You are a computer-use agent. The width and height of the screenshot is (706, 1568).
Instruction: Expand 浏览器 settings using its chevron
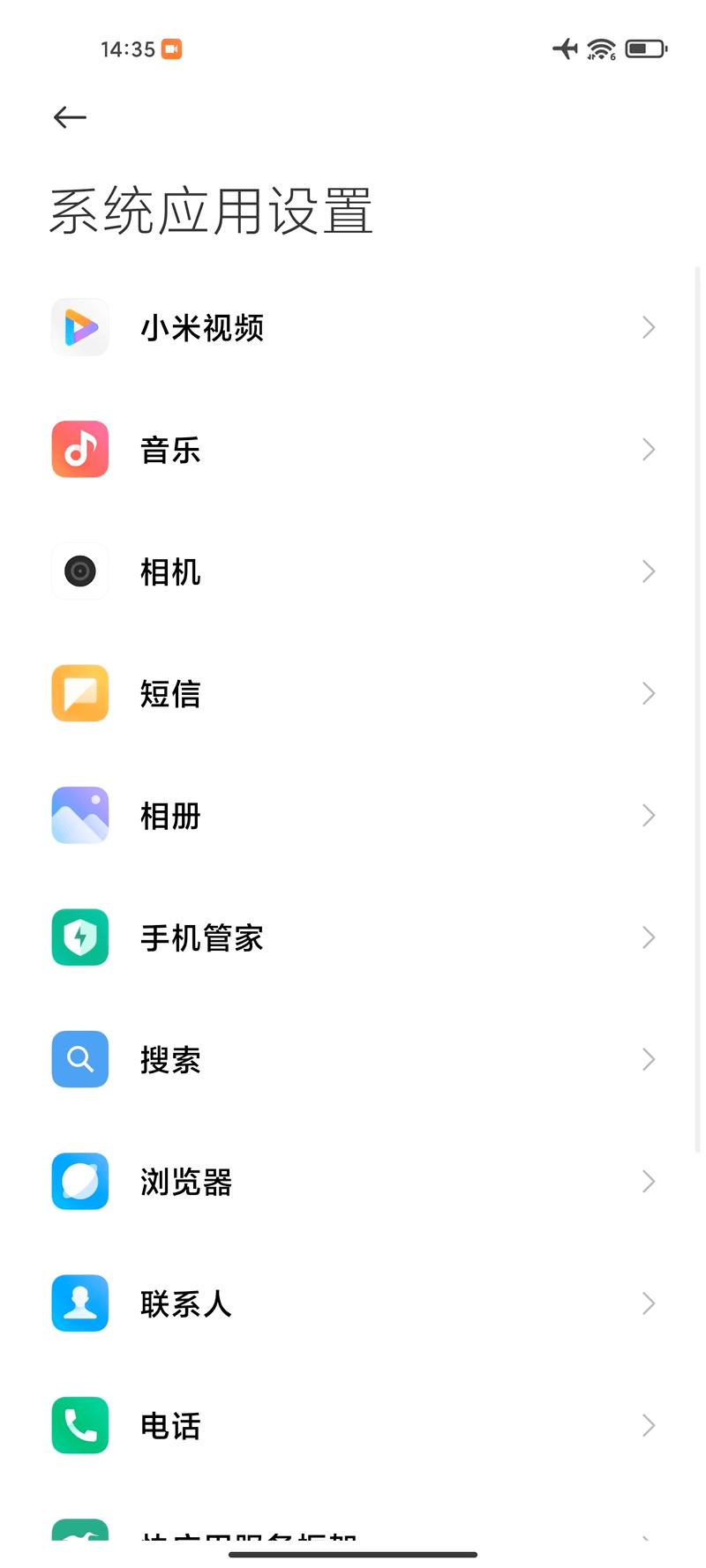[x=648, y=1181]
